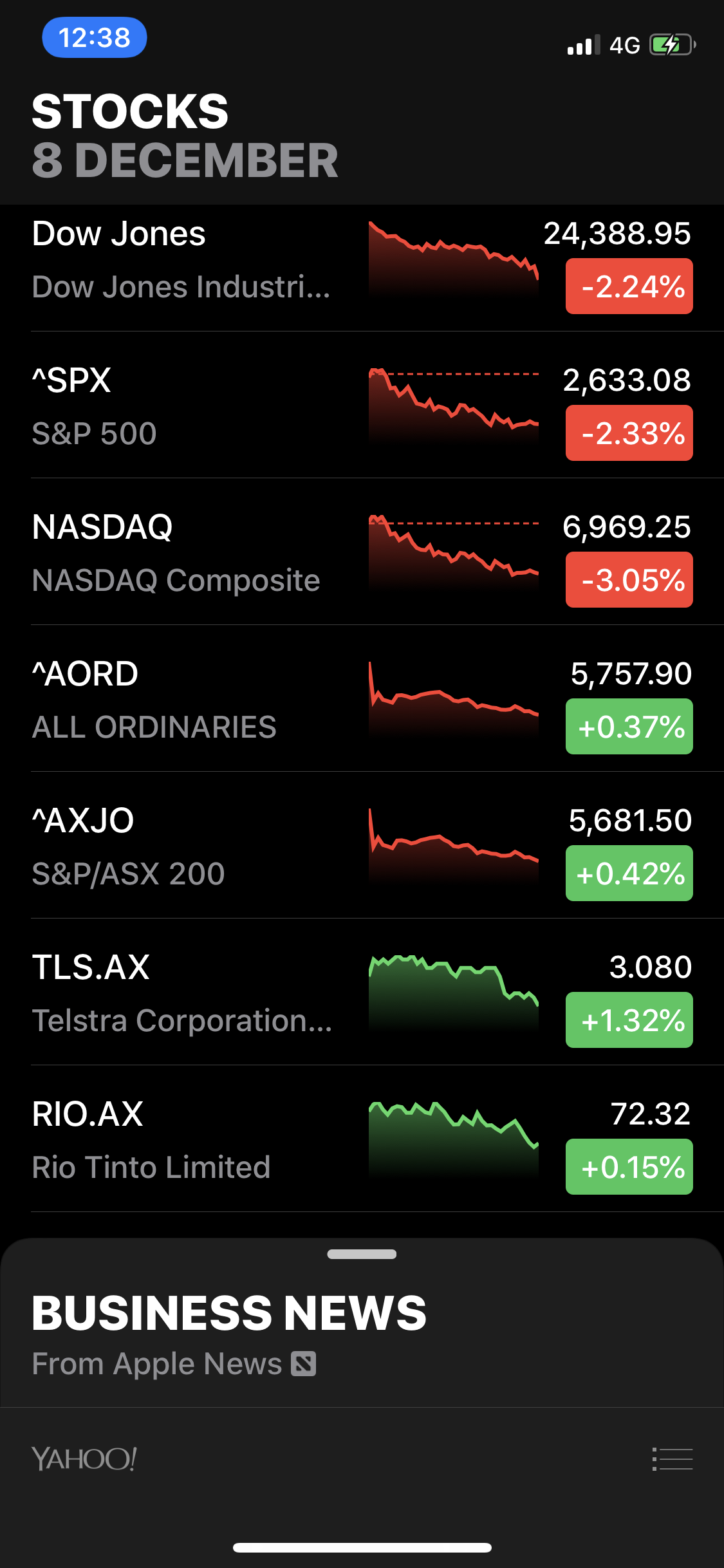724x1568 pixels.
Task: Tap the Business News panel grabber
Action: 362,1254
